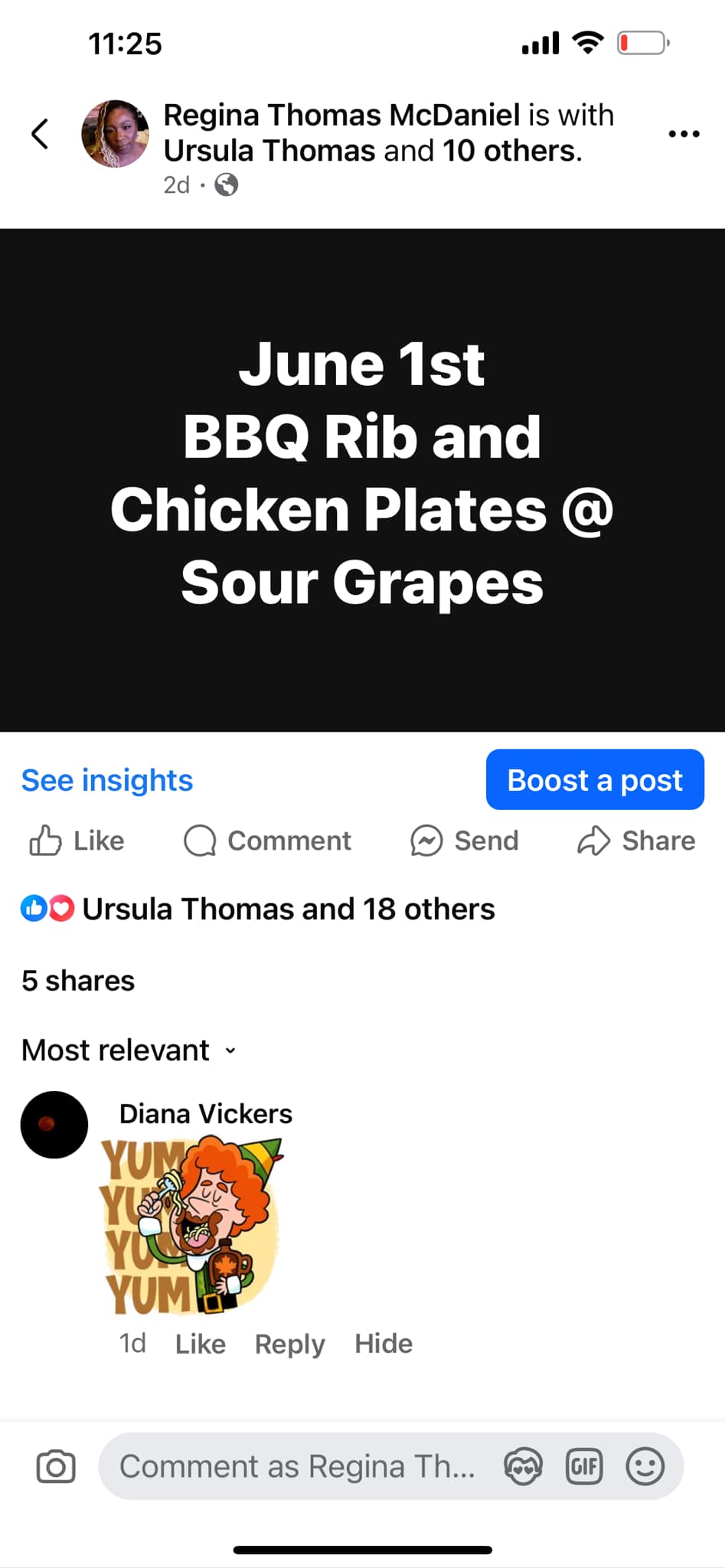Like Regina's post

pyautogui.click(x=77, y=841)
